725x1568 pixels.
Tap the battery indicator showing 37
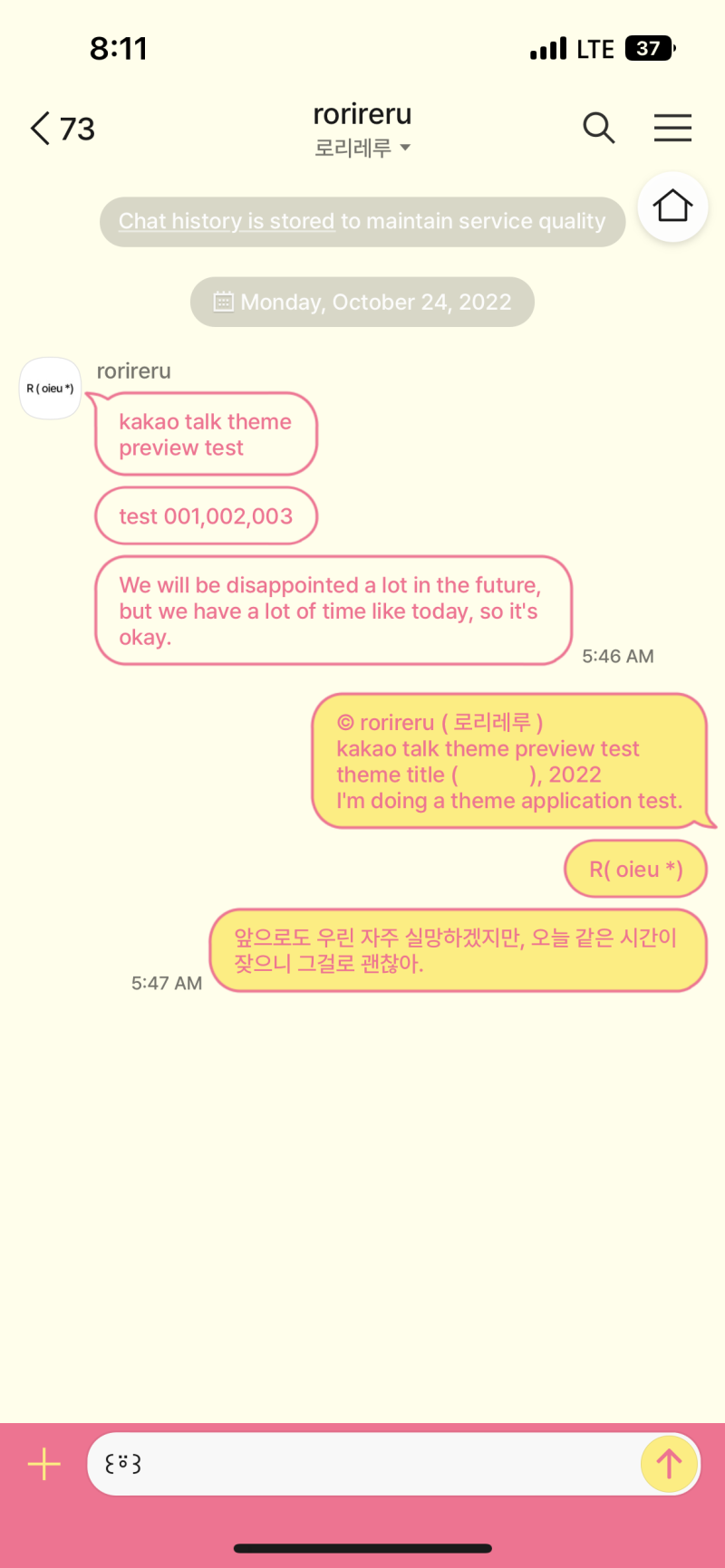[649, 47]
